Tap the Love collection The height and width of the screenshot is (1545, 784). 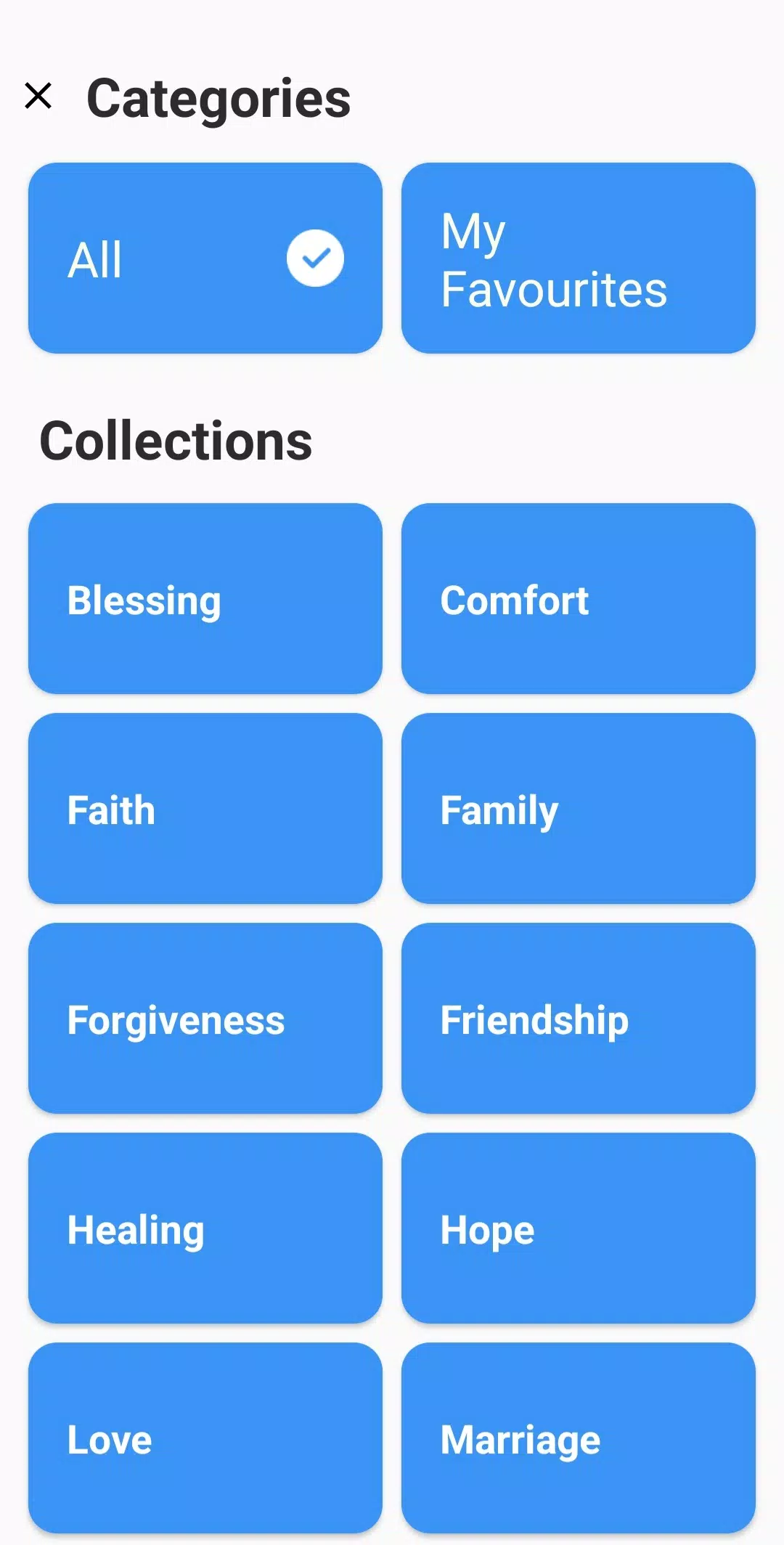tap(205, 1438)
